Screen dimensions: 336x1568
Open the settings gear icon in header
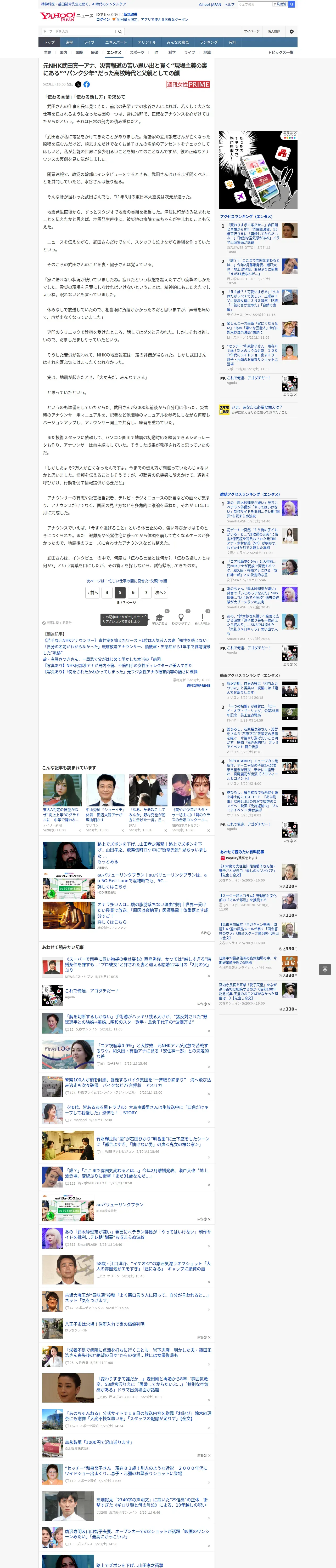pyautogui.click(x=292, y=31)
